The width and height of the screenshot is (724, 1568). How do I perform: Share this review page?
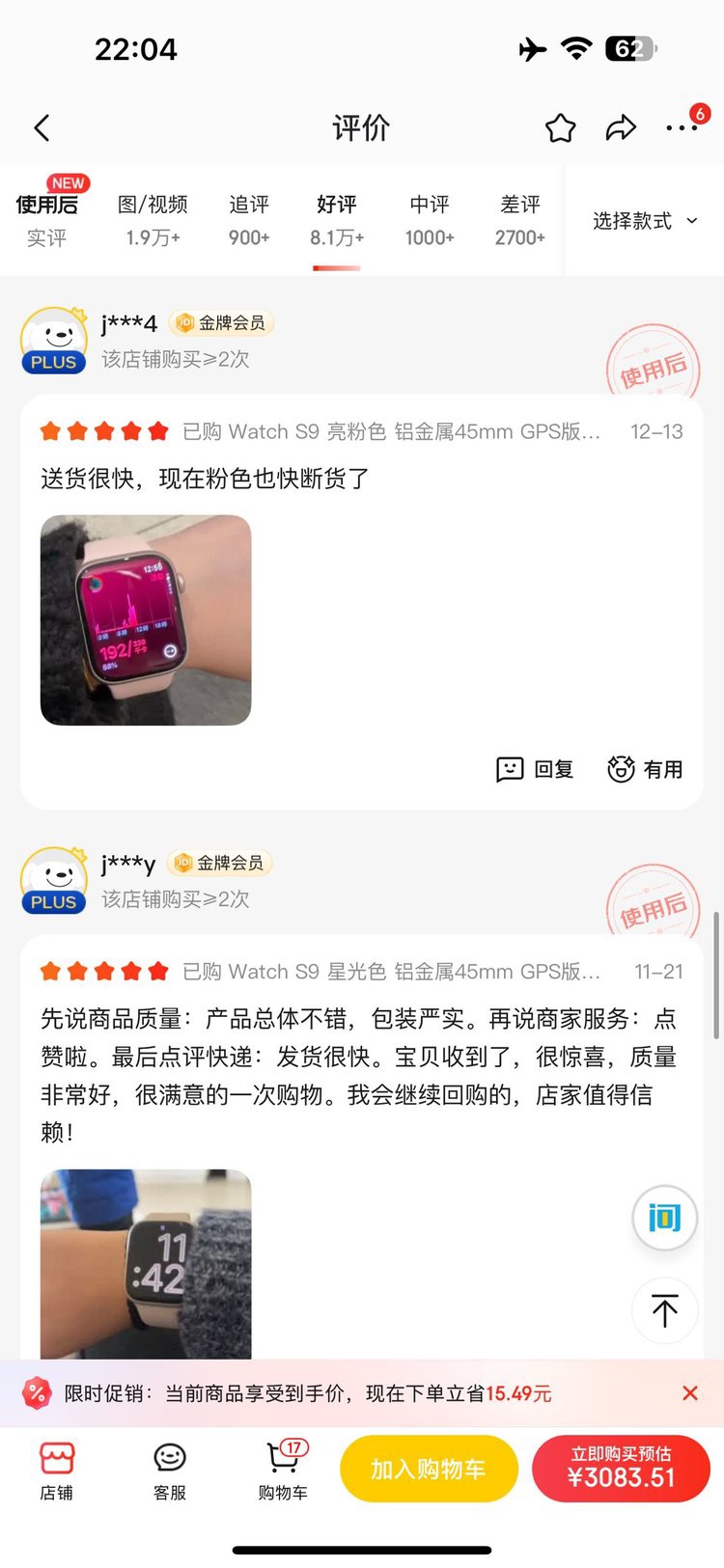(621, 127)
